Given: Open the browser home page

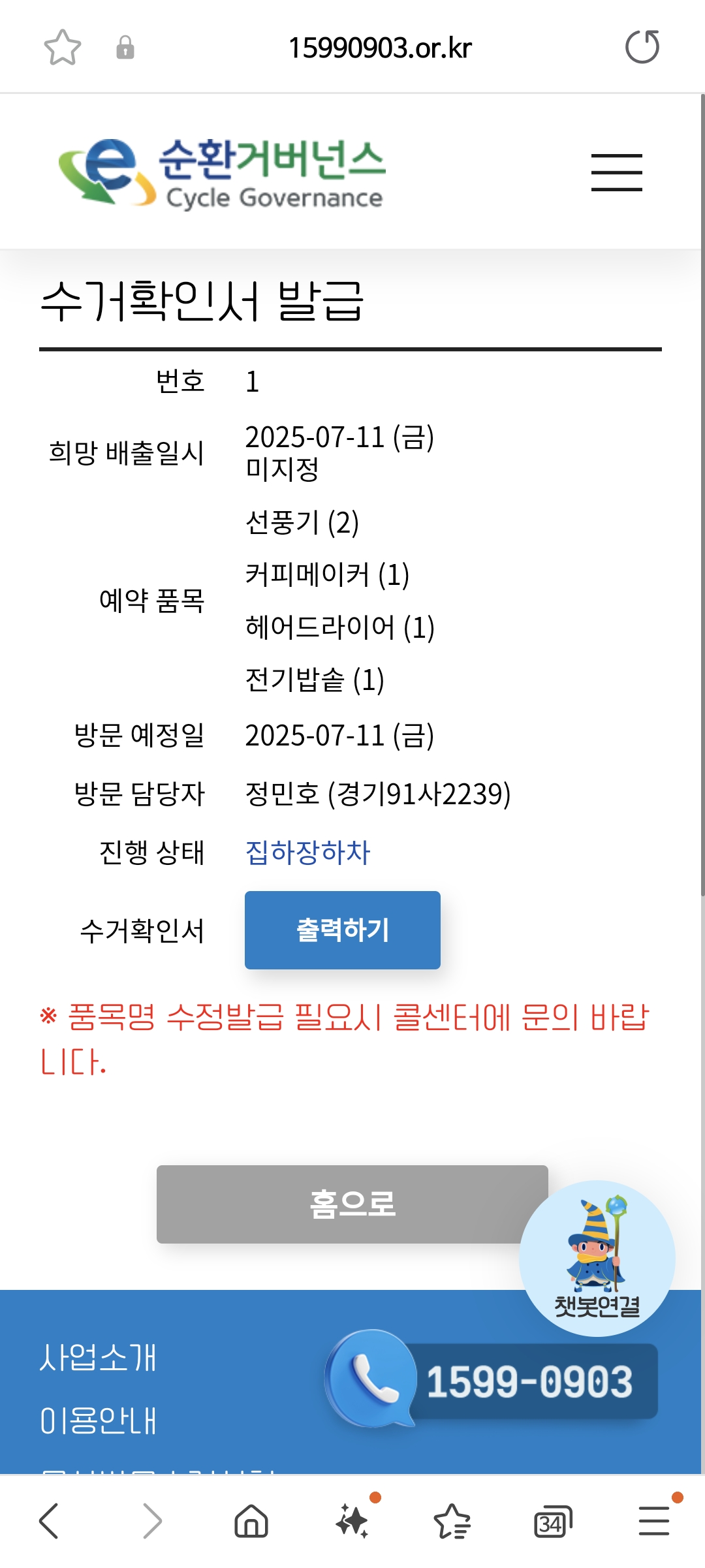Looking at the screenshot, I should tap(251, 1521).
